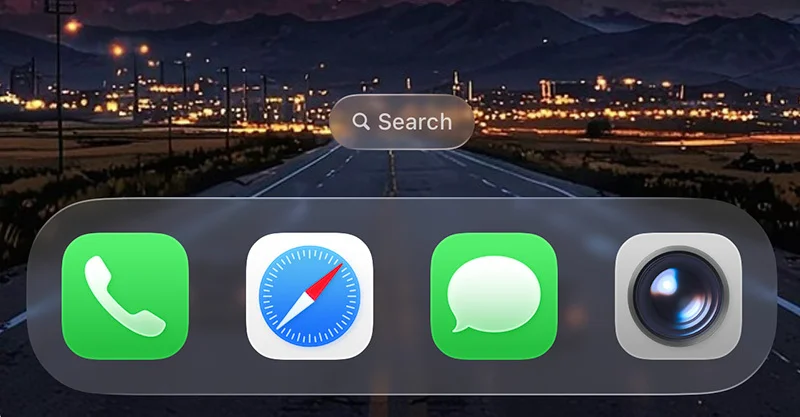Open the Phone app

coord(125,296)
